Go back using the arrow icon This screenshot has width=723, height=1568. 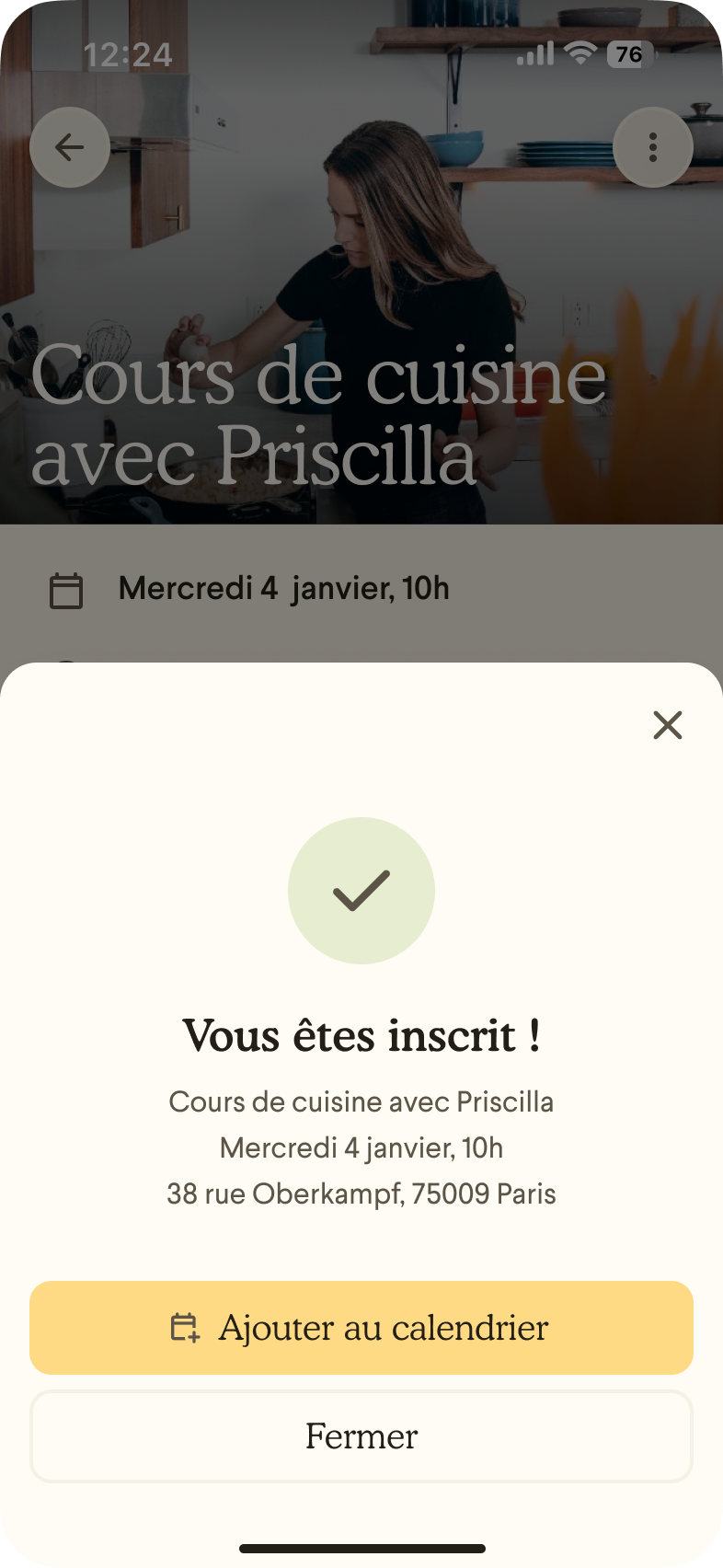point(70,147)
